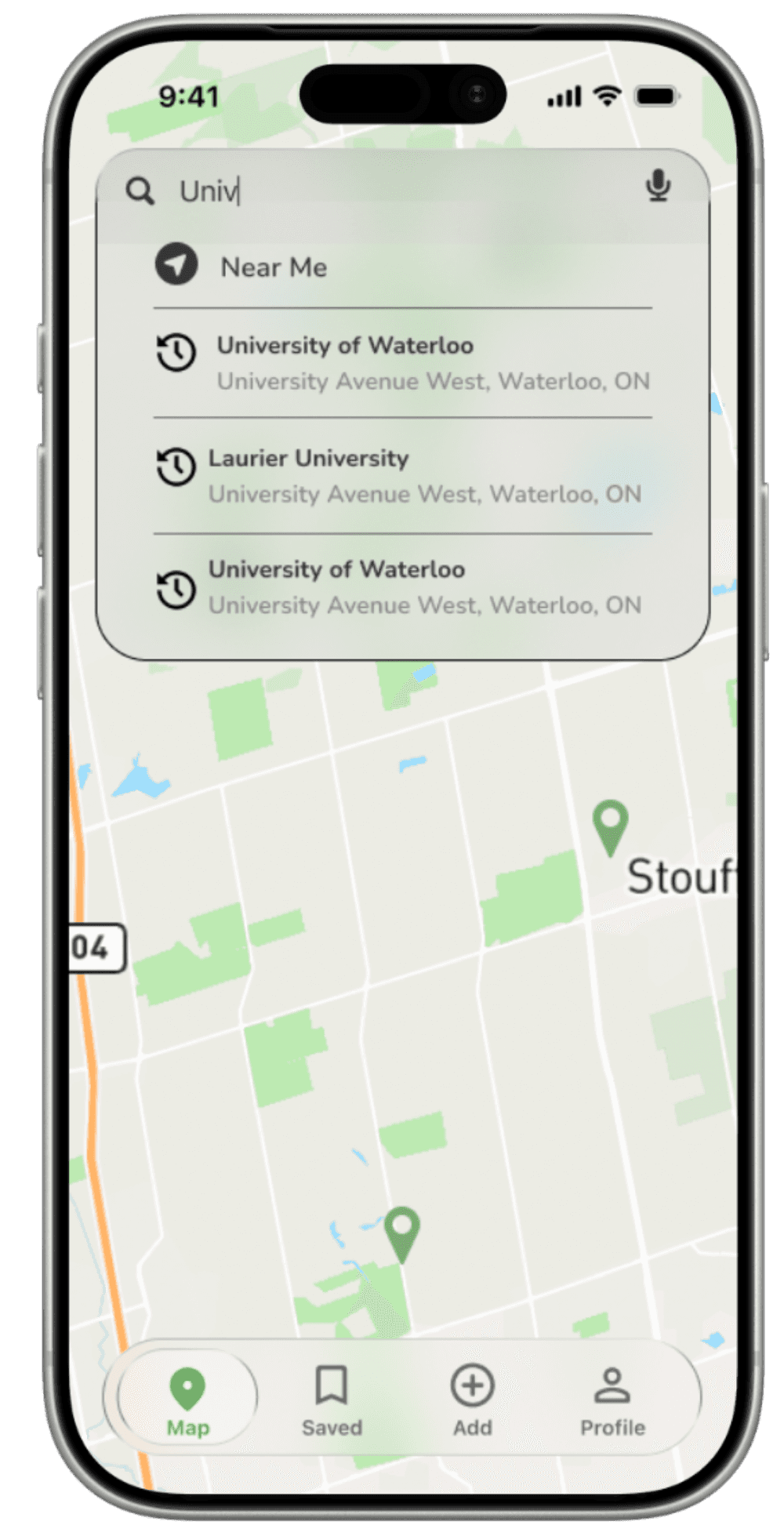Go to the Profile tab

click(612, 1402)
